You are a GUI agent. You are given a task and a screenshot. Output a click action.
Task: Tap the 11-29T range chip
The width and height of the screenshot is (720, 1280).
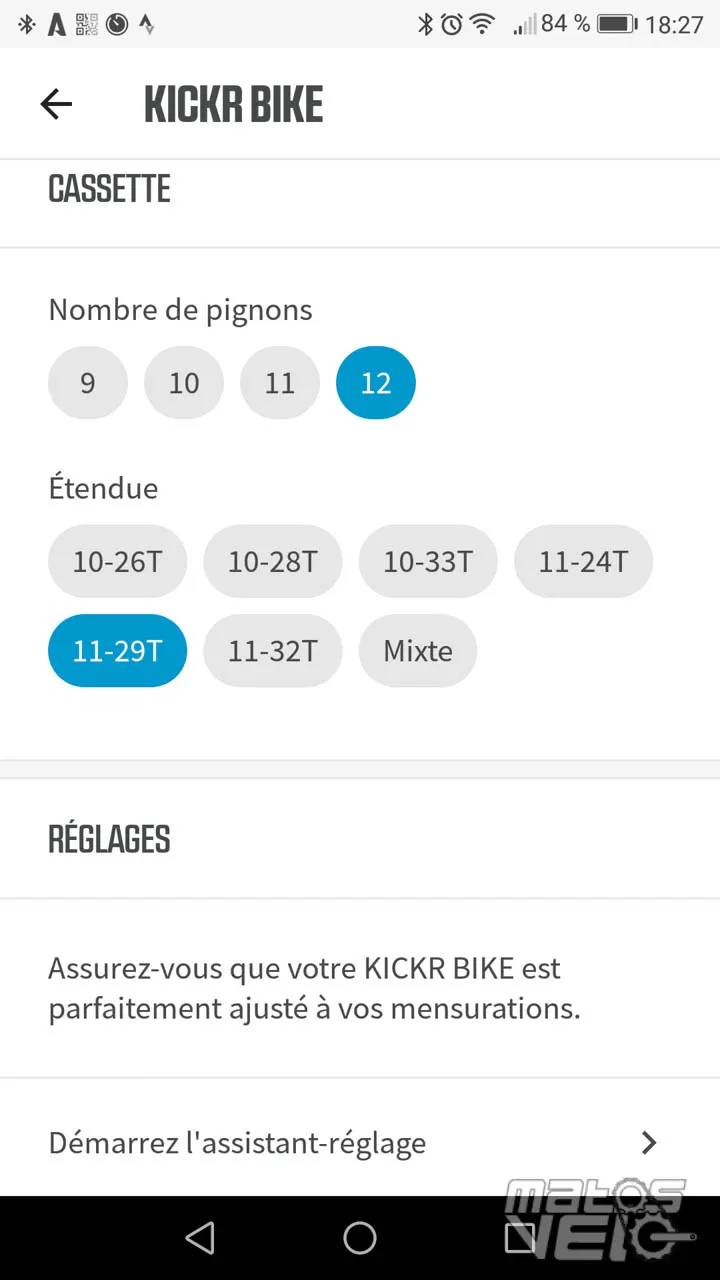118,651
